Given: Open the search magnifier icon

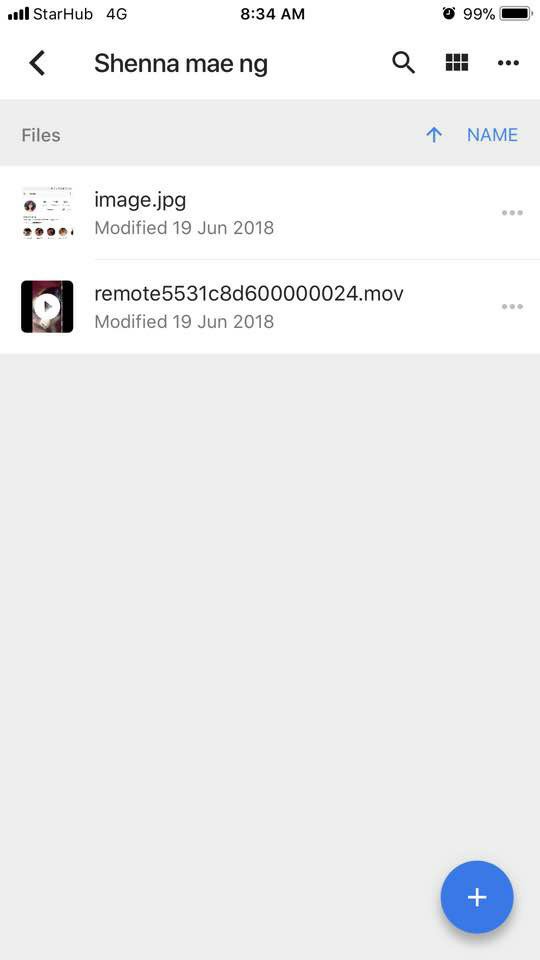Looking at the screenshot, I should click(x=403, y=63).
